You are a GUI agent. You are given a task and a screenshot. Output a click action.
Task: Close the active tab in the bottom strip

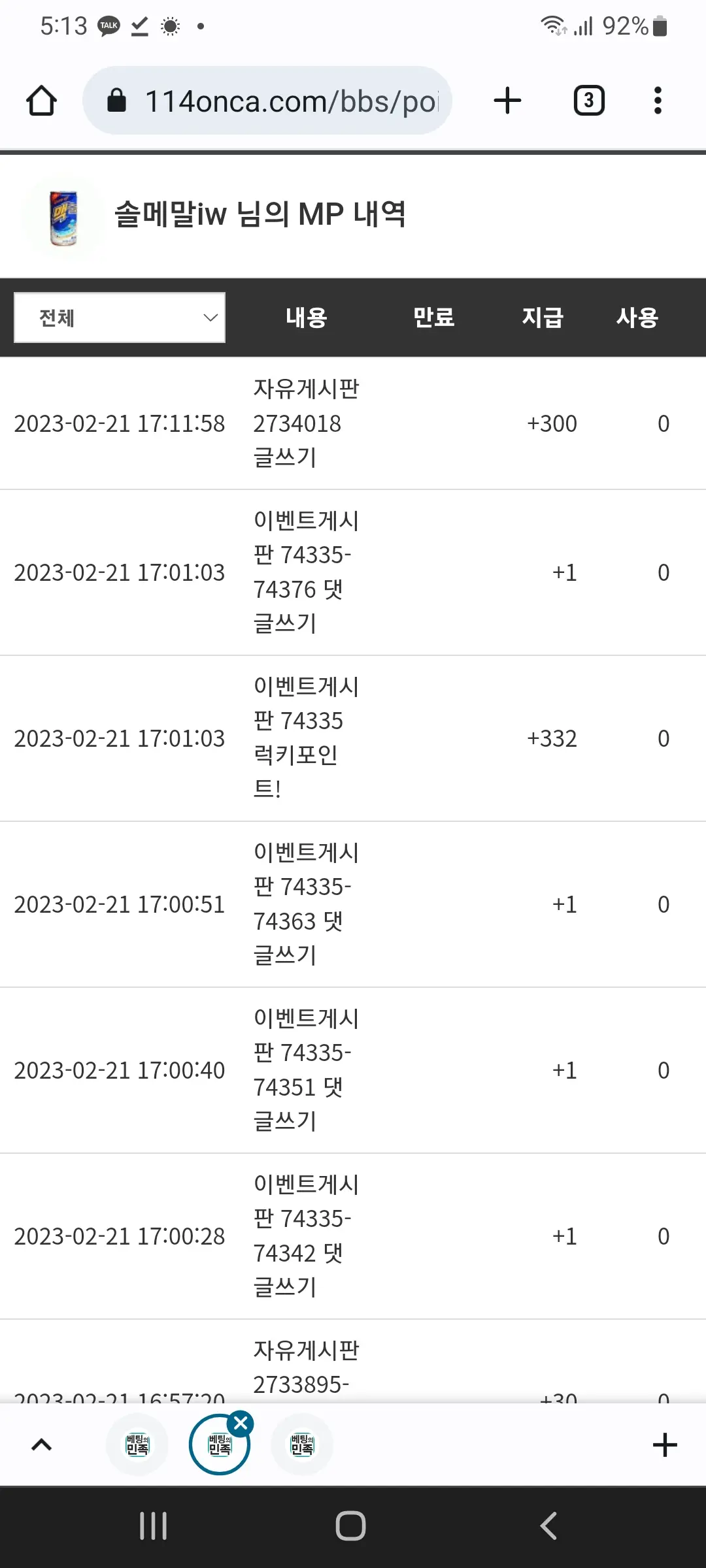click(x=241, y=1423)
